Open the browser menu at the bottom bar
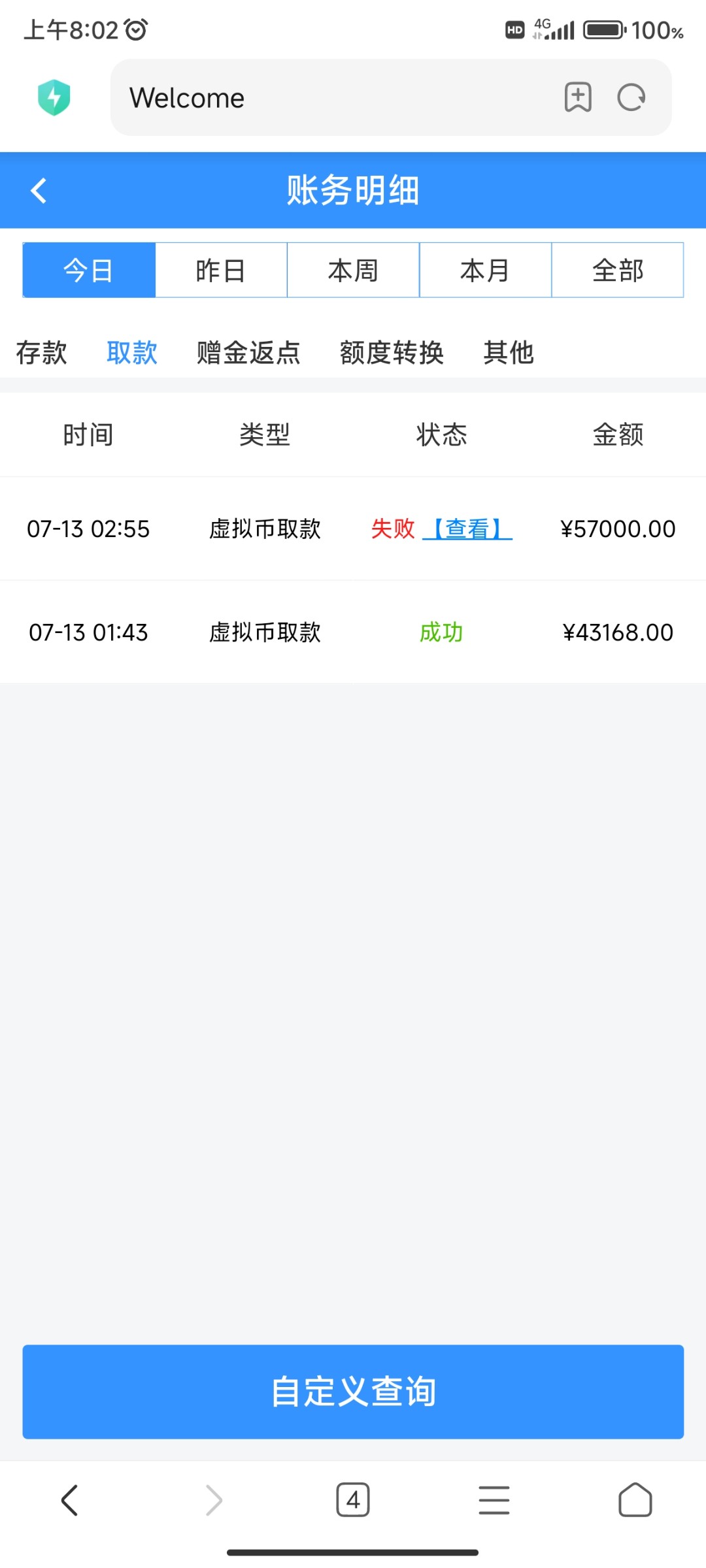 [x=494, y=1500]
